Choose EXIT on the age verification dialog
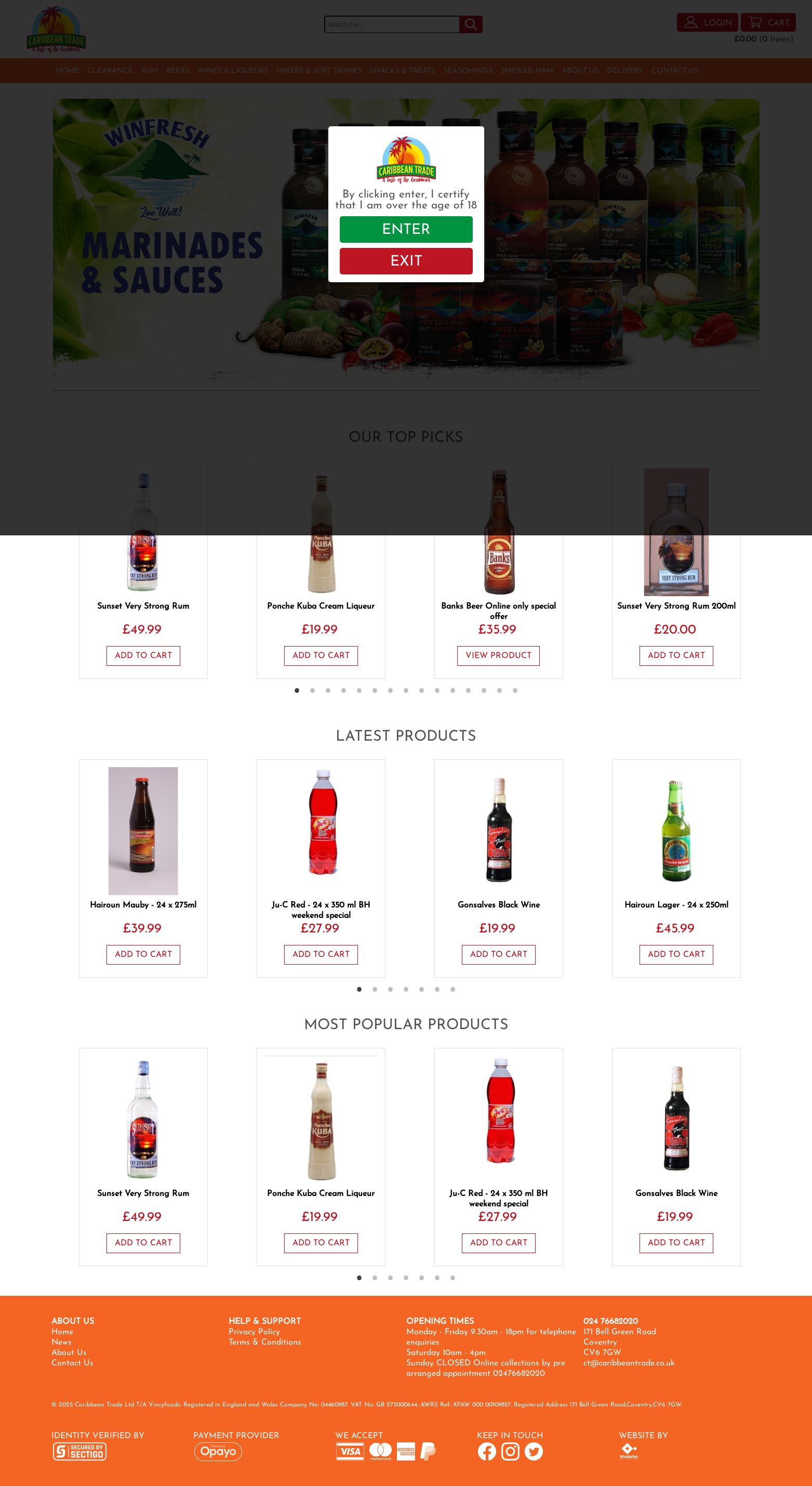The width and height of the screenshot is (812, 1486). pyautogui.click(x=405, y=261)
